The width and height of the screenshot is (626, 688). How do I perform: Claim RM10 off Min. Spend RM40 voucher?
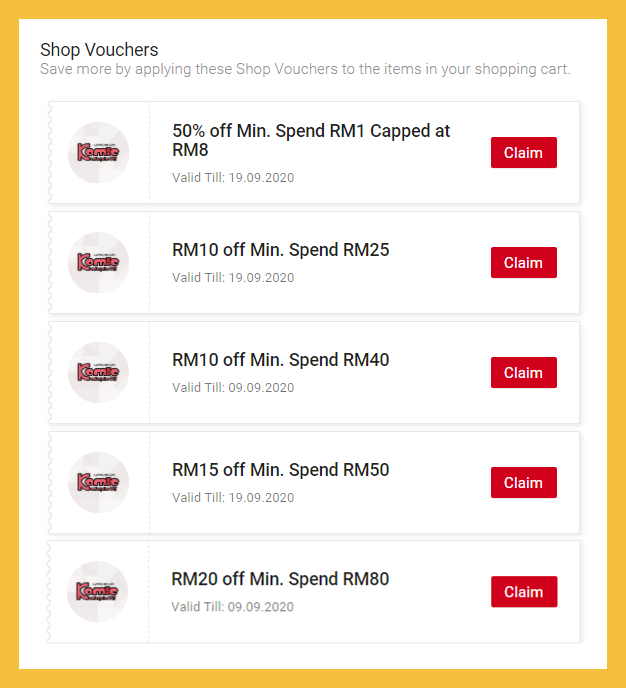(523, 373)
